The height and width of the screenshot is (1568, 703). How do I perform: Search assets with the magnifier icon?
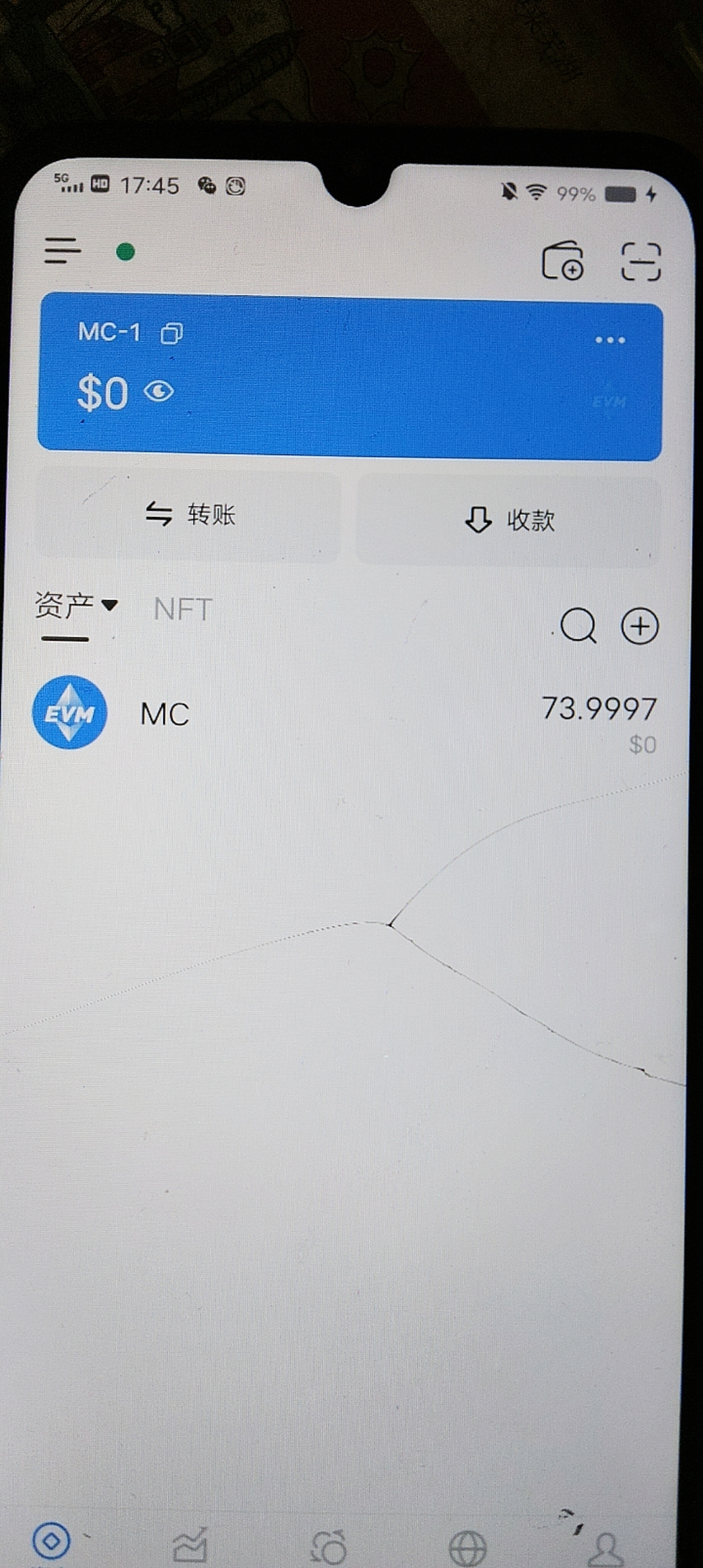[x=578, y=626]
